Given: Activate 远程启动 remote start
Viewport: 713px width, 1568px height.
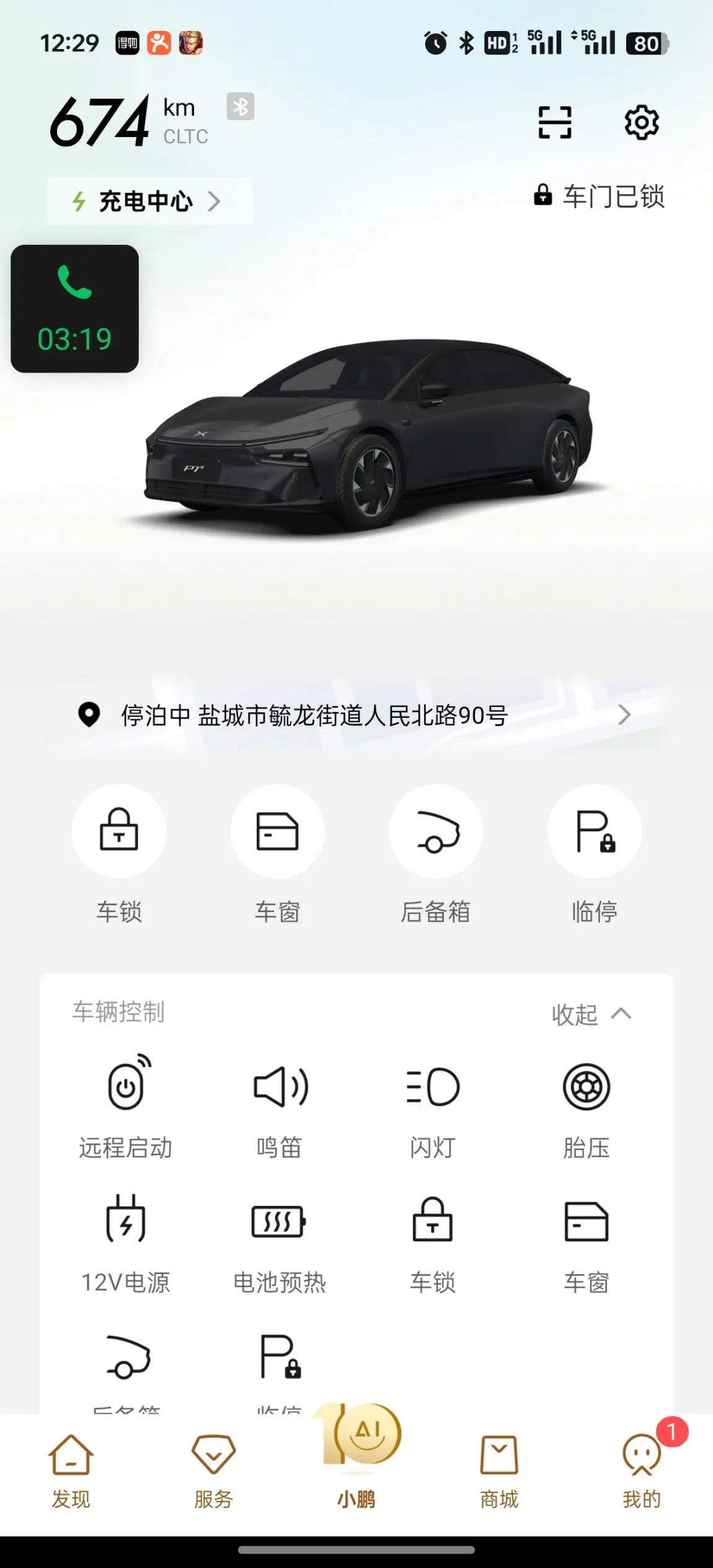Looking at the screenshot, I should 126,1107.
